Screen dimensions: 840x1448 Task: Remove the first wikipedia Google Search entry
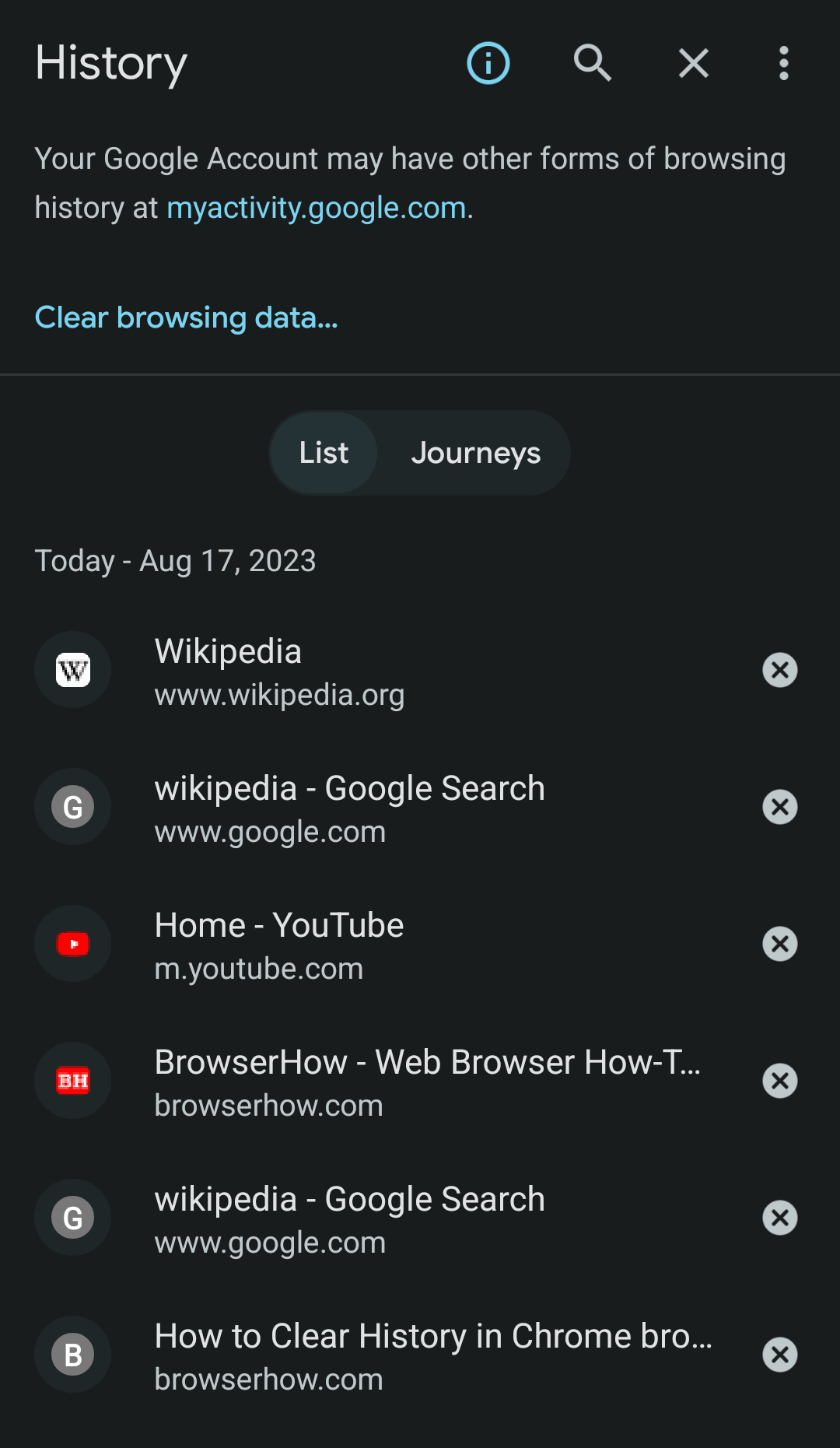click(780, 807)
